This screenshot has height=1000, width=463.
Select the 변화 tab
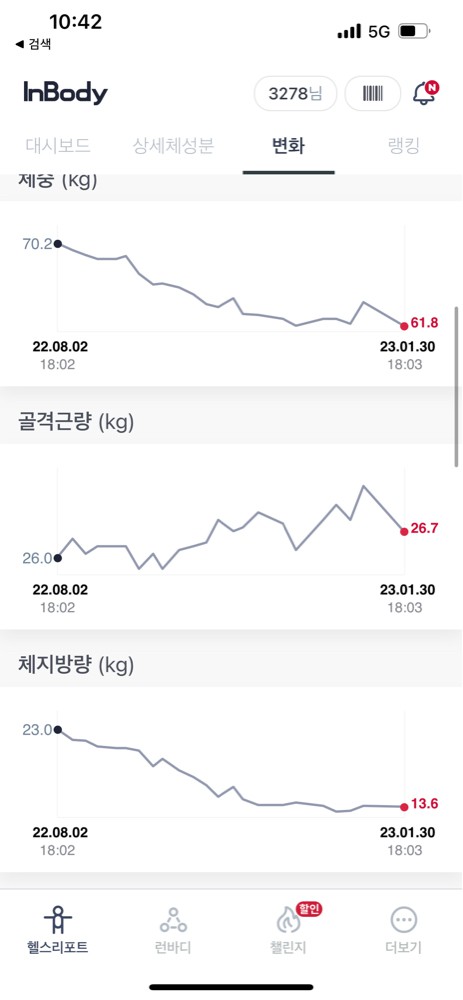288,146
